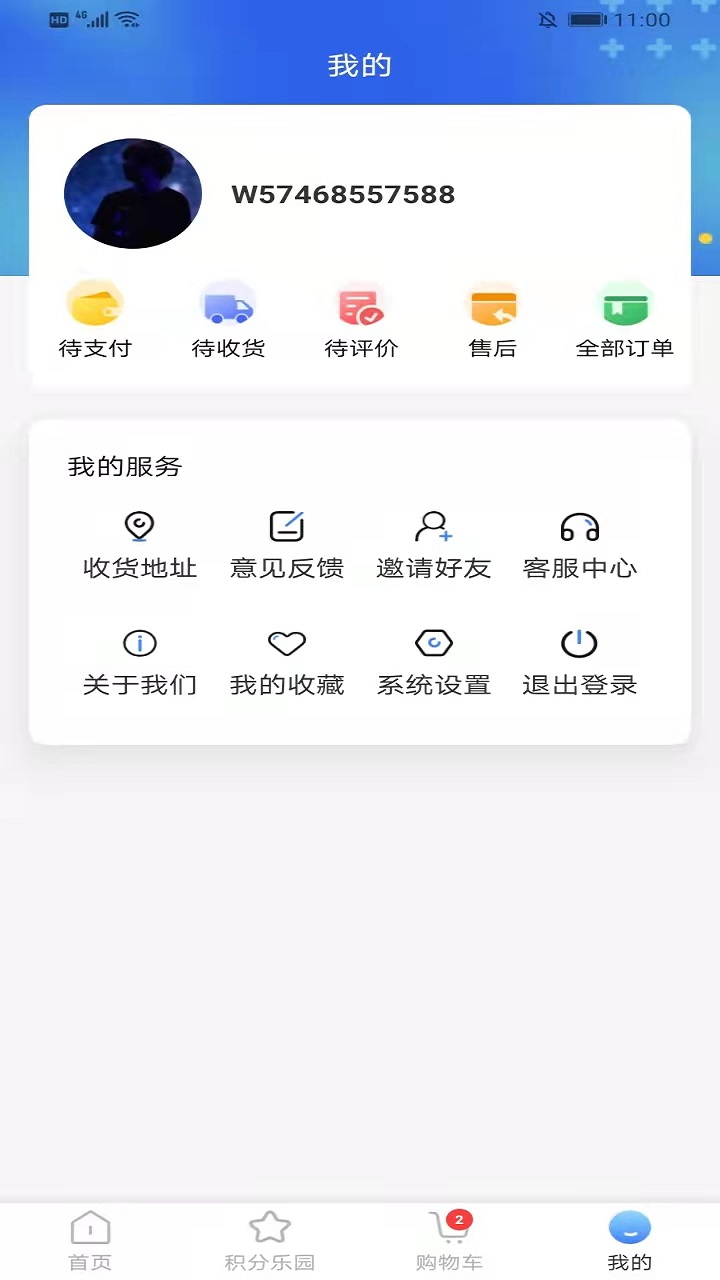Open the 购物车 shopping cart tab
Image resolution: width=720 pixels, height=1280 pixels.
[450, 1240]
